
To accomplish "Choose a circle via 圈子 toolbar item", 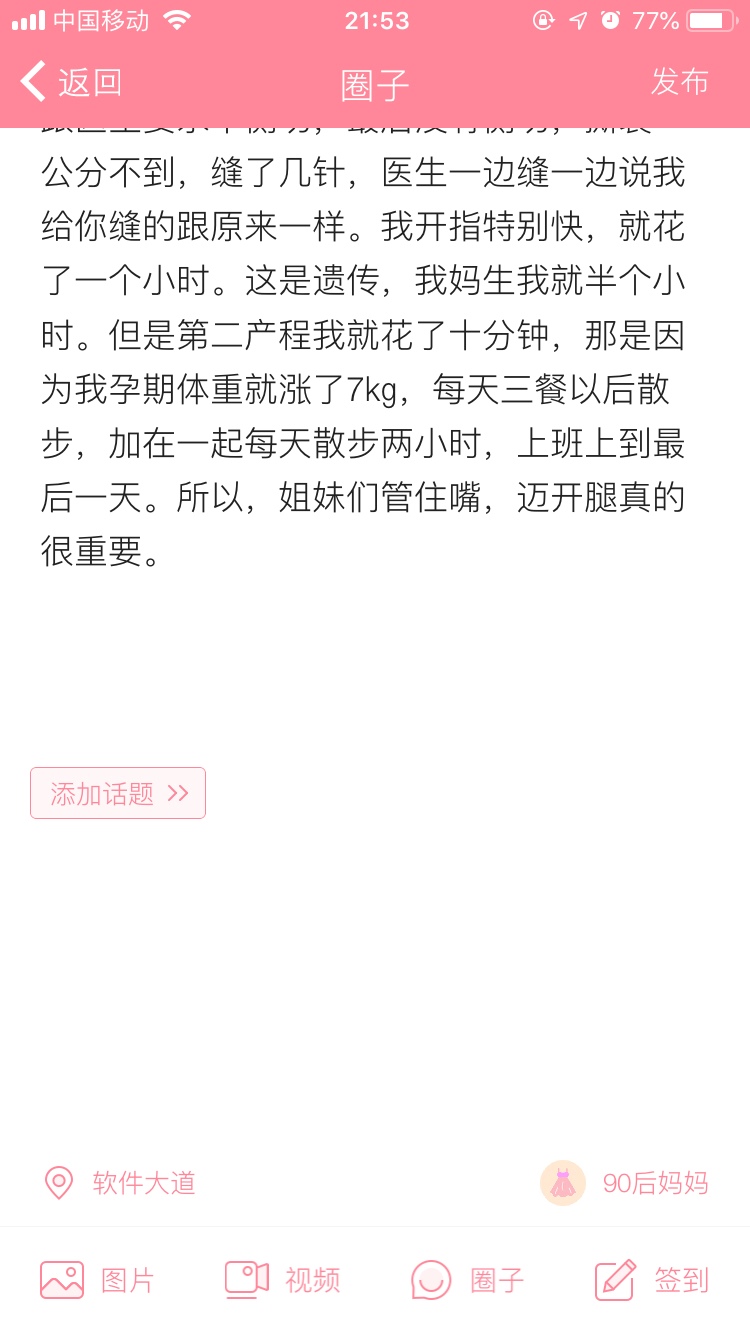I will [x=468, y=1279].
